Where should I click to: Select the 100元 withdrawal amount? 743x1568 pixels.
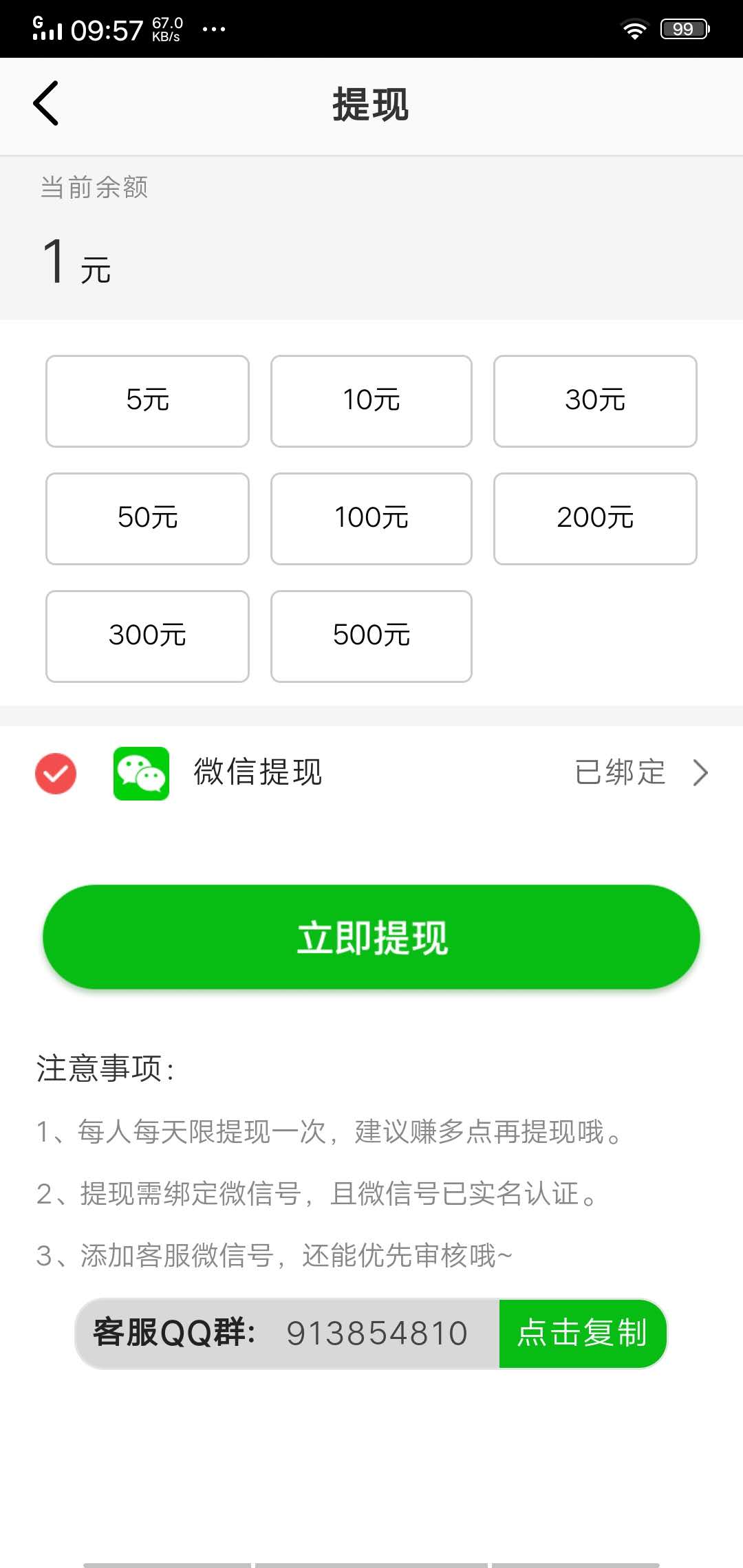371,518
